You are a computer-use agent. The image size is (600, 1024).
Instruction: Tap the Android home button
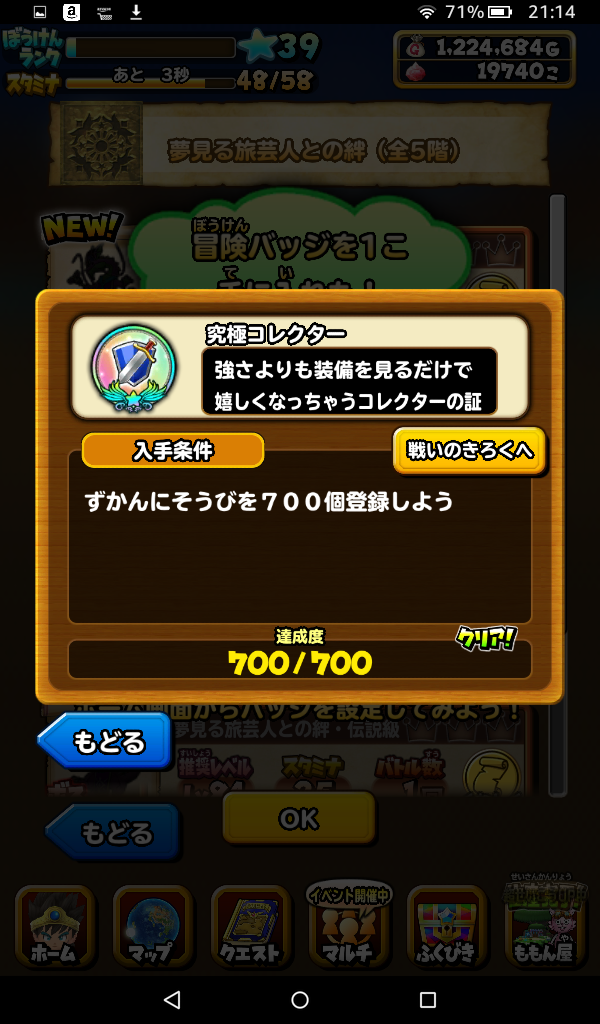coord(300,999)
